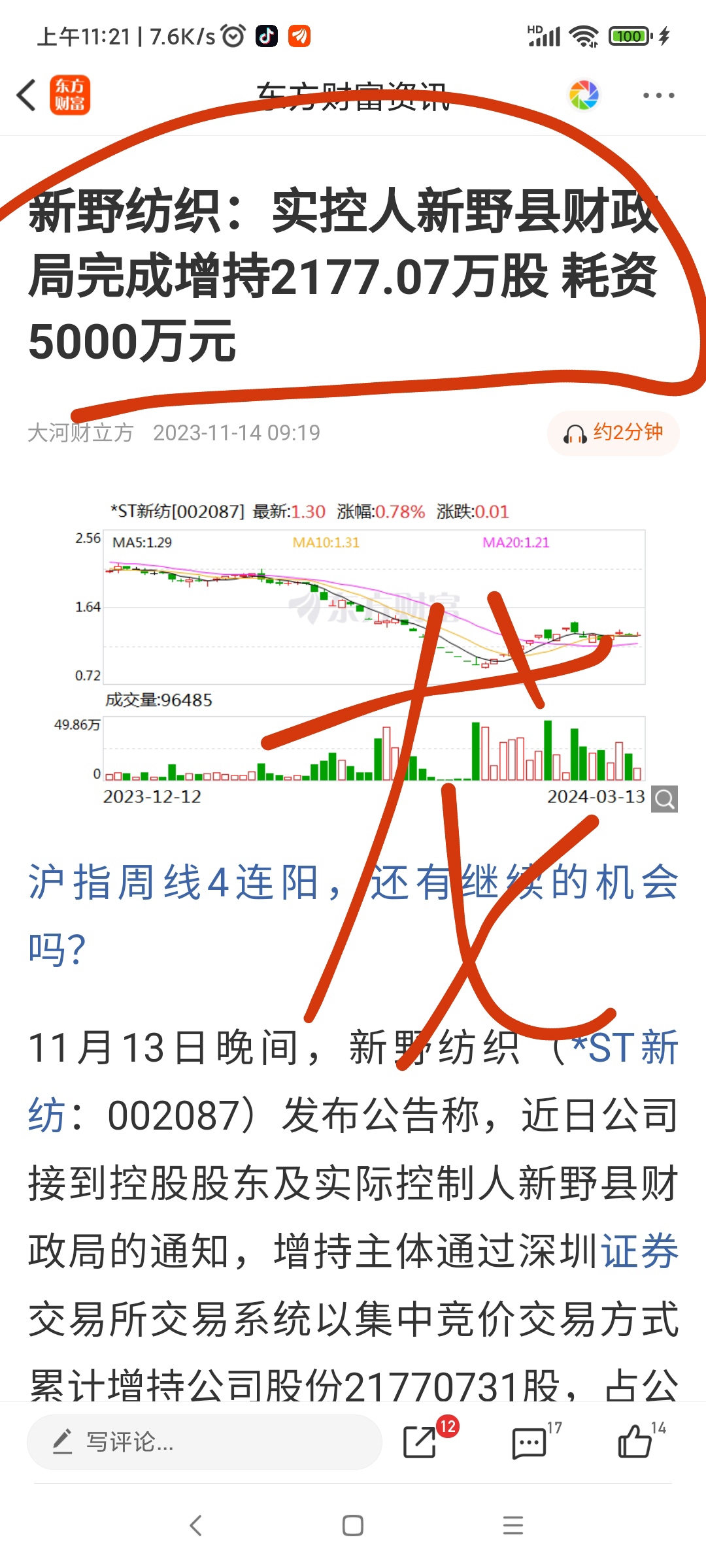Start audio reading via the headphone icon
The image size is (706, 1568).
click(575, 433)
